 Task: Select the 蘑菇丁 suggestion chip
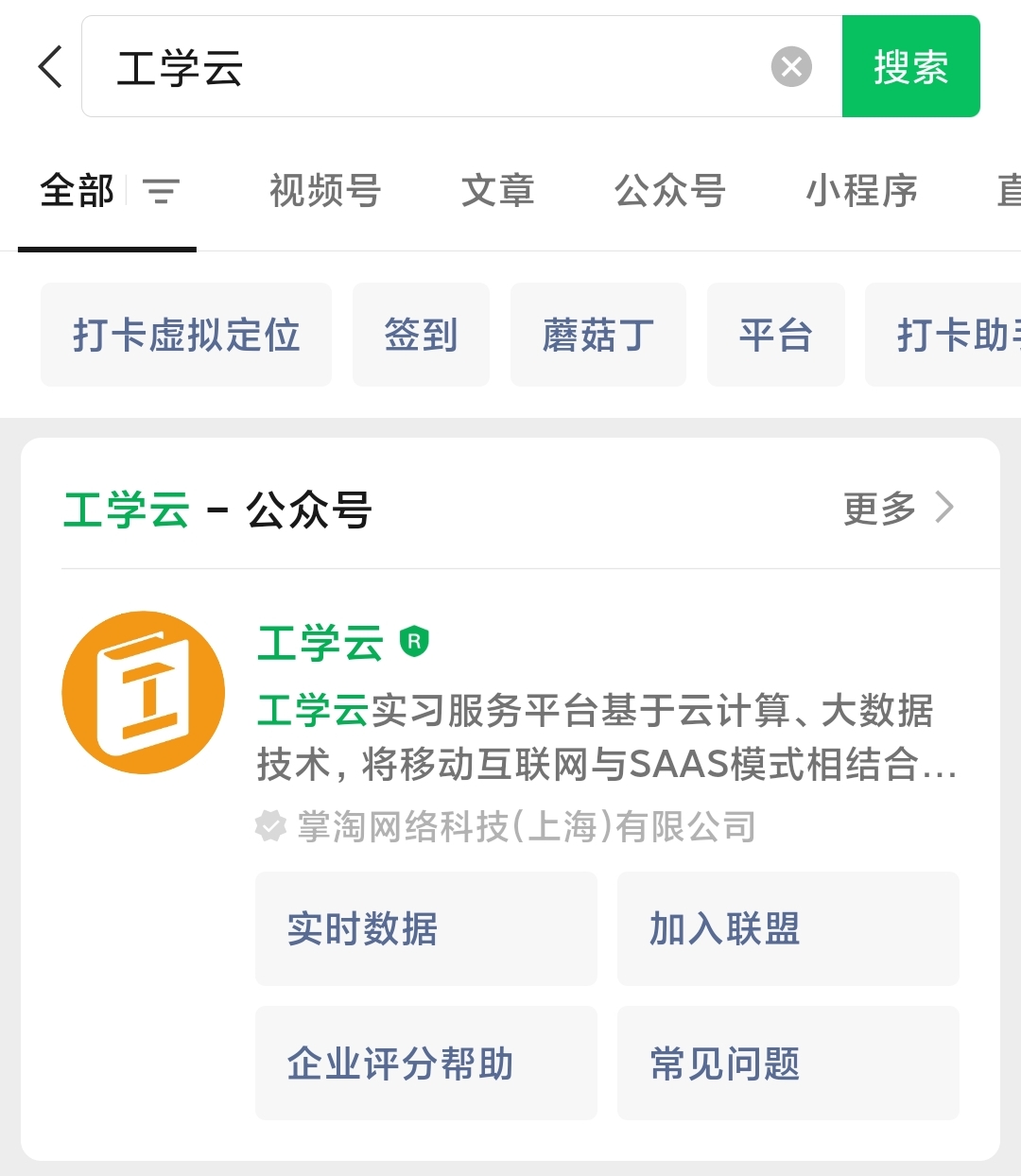pos(597,334)
